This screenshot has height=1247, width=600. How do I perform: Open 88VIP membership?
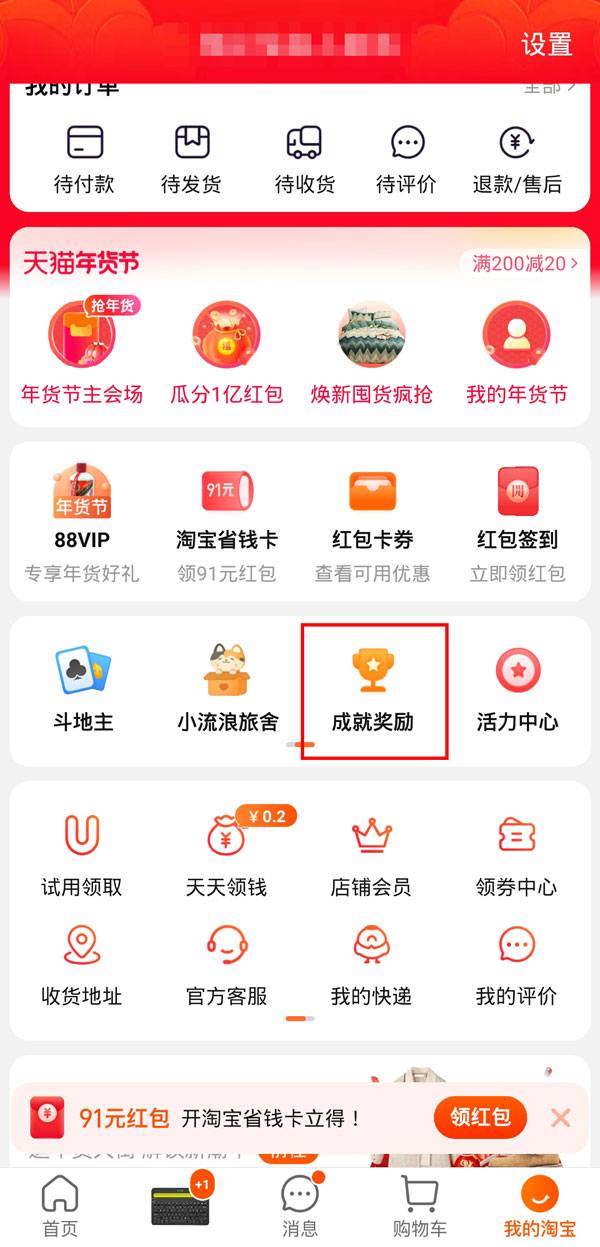coord(82,522)
